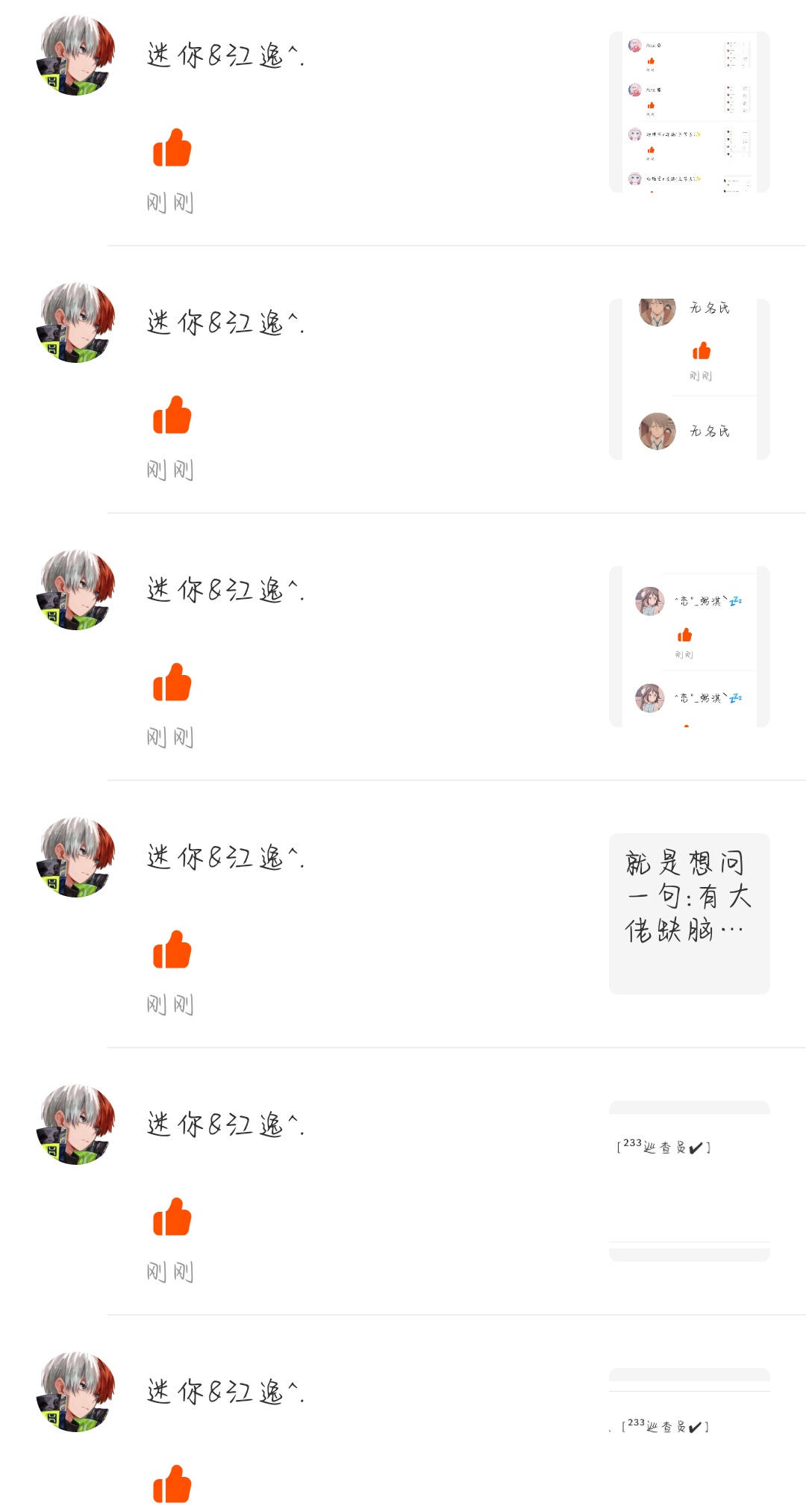This screenshot has height=1512, width=806.
Task: Open the preview showing four small like rows
Action: pyautogui.click(x=689, y=112)
